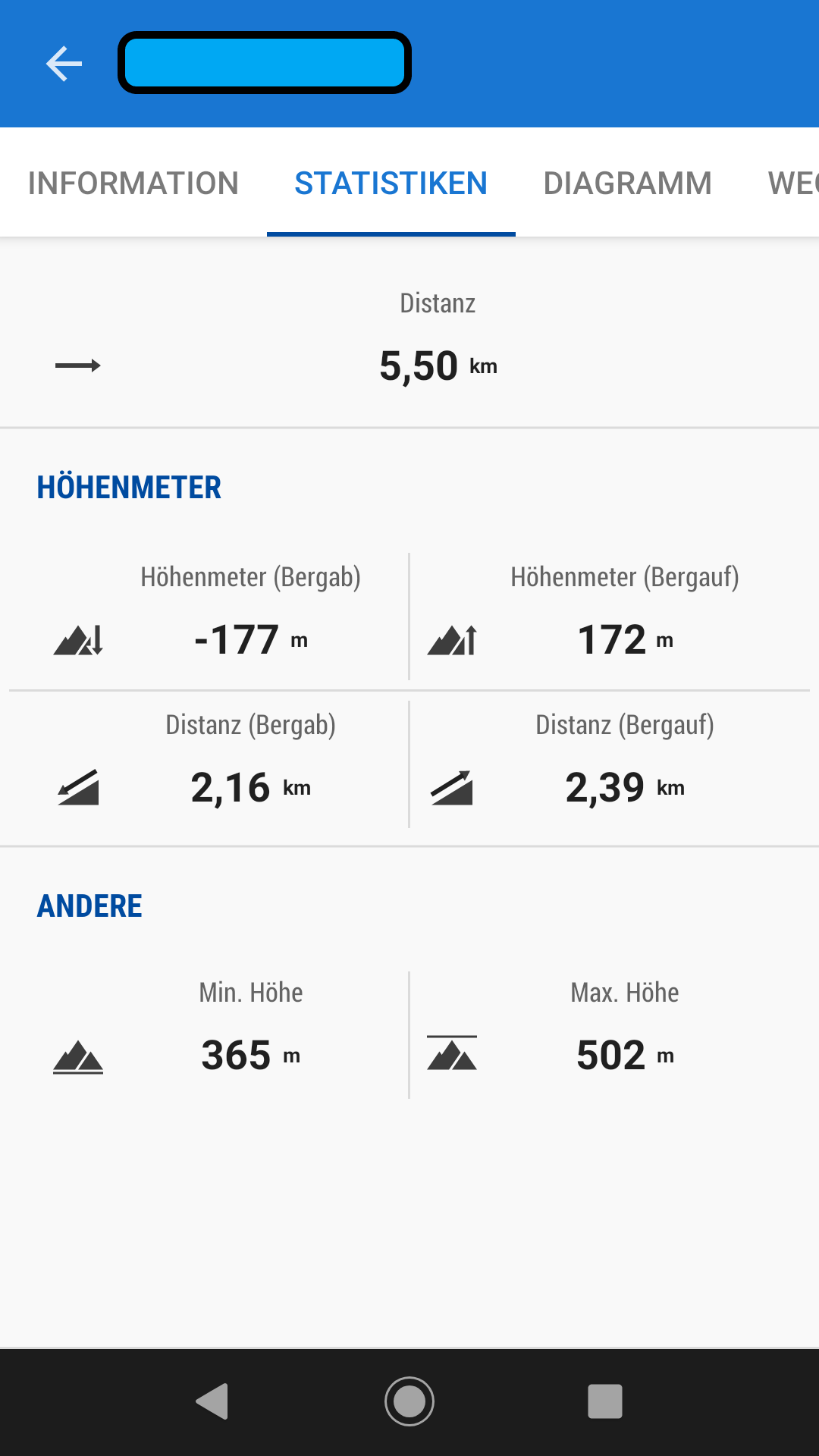Go back using the app bar arrow
The width and height of the screenshot is (819, 1456).
64,63
